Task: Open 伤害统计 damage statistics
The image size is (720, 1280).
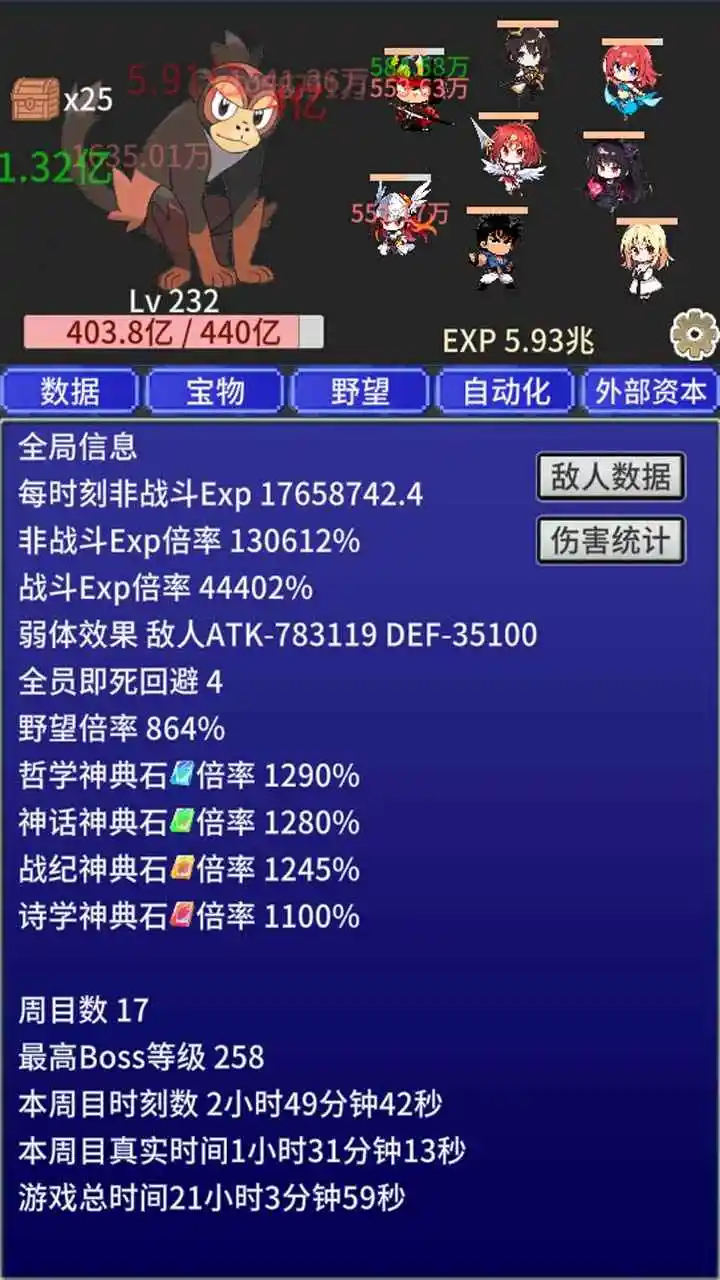Action: click(611, 541)
